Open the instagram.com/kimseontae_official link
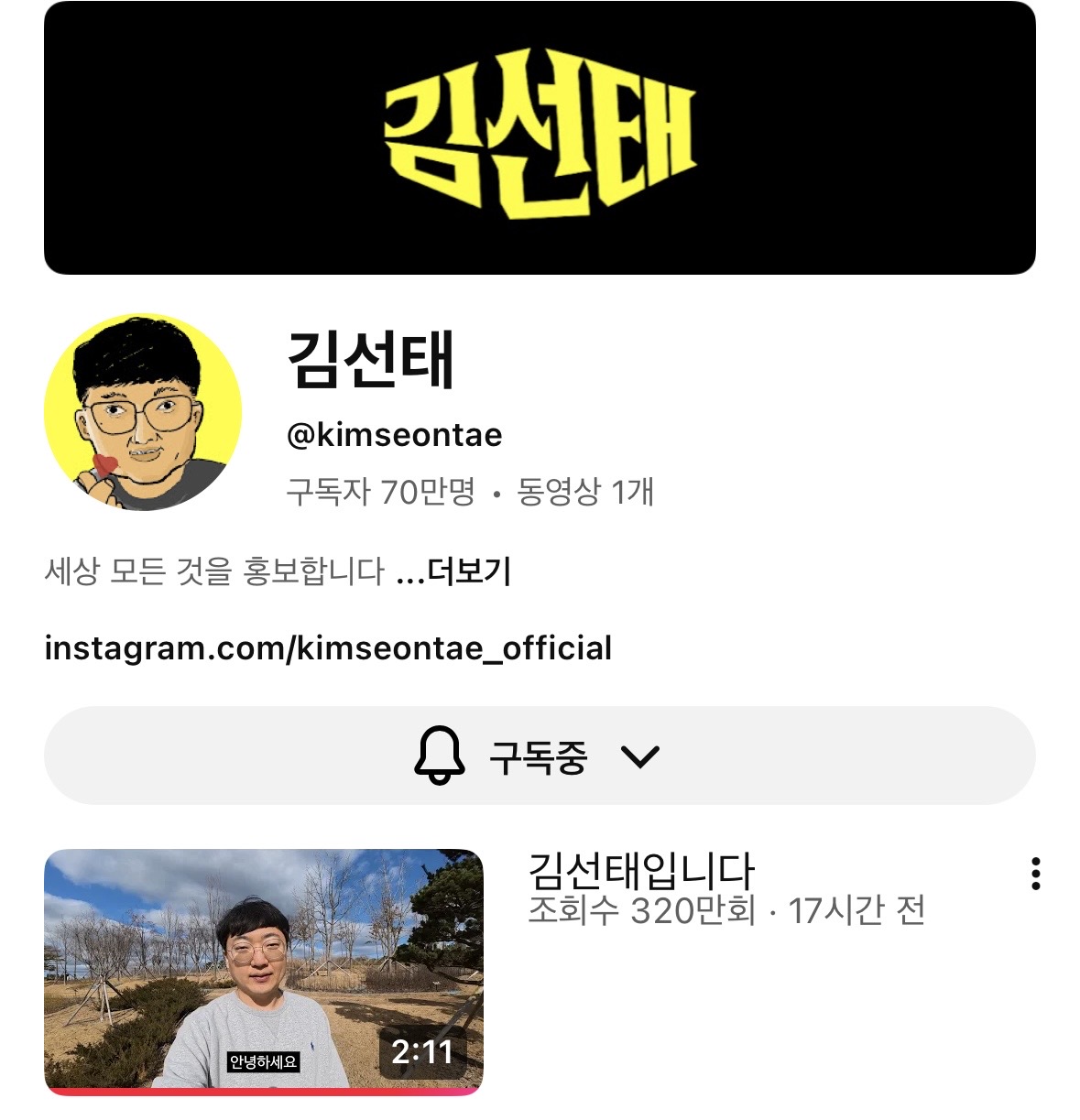 click(328, 648)
